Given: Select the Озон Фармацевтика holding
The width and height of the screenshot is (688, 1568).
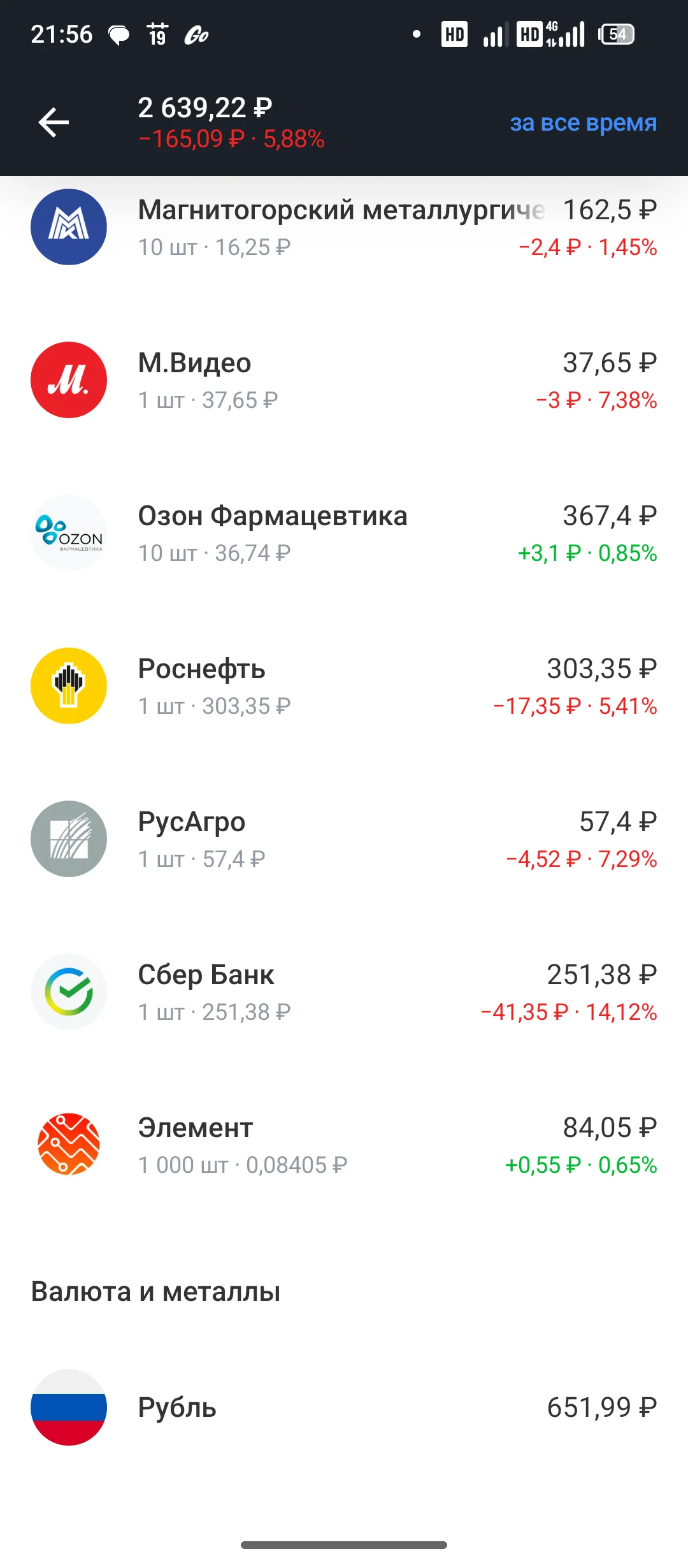Looking at the screenshot, I should (344, 534).
